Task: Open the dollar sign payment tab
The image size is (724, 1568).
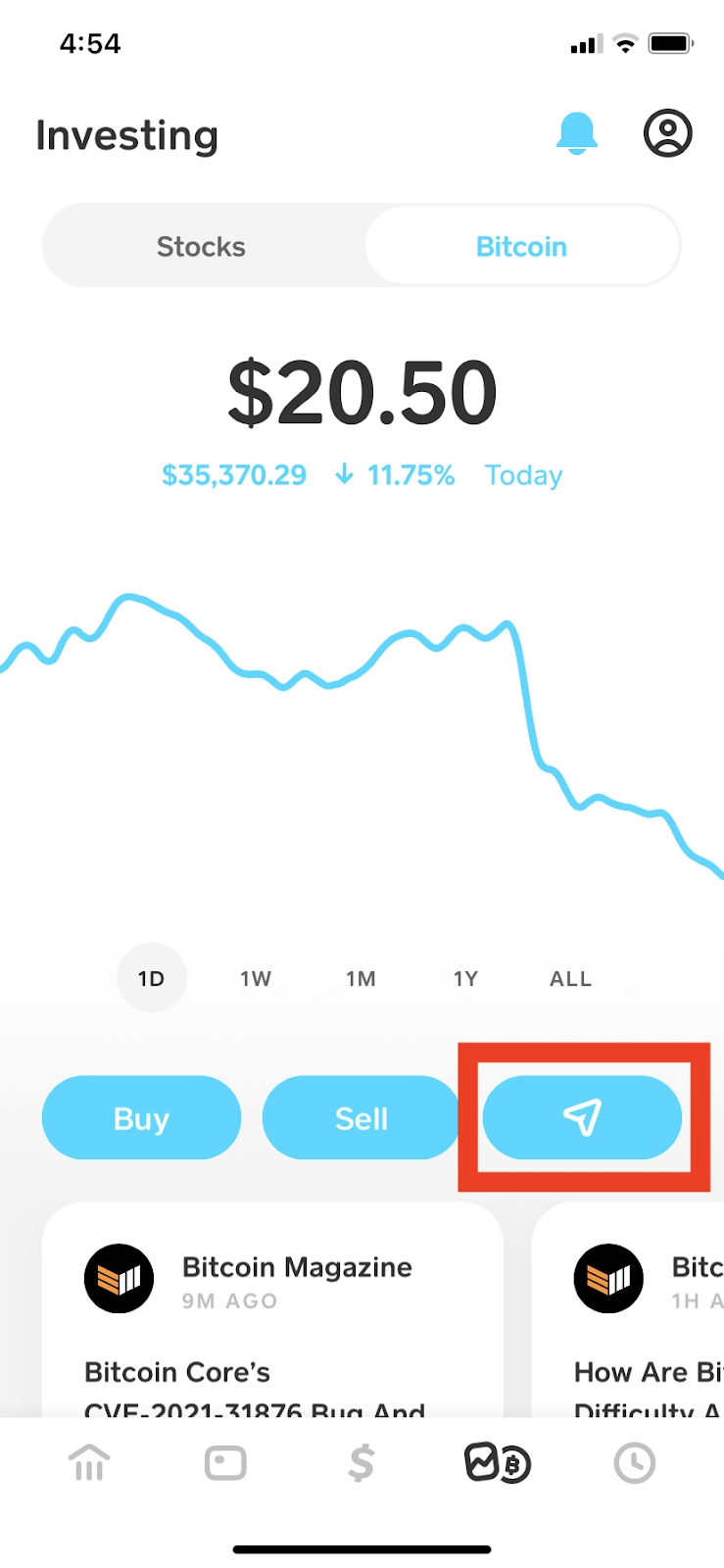Action: (362, 1463)
